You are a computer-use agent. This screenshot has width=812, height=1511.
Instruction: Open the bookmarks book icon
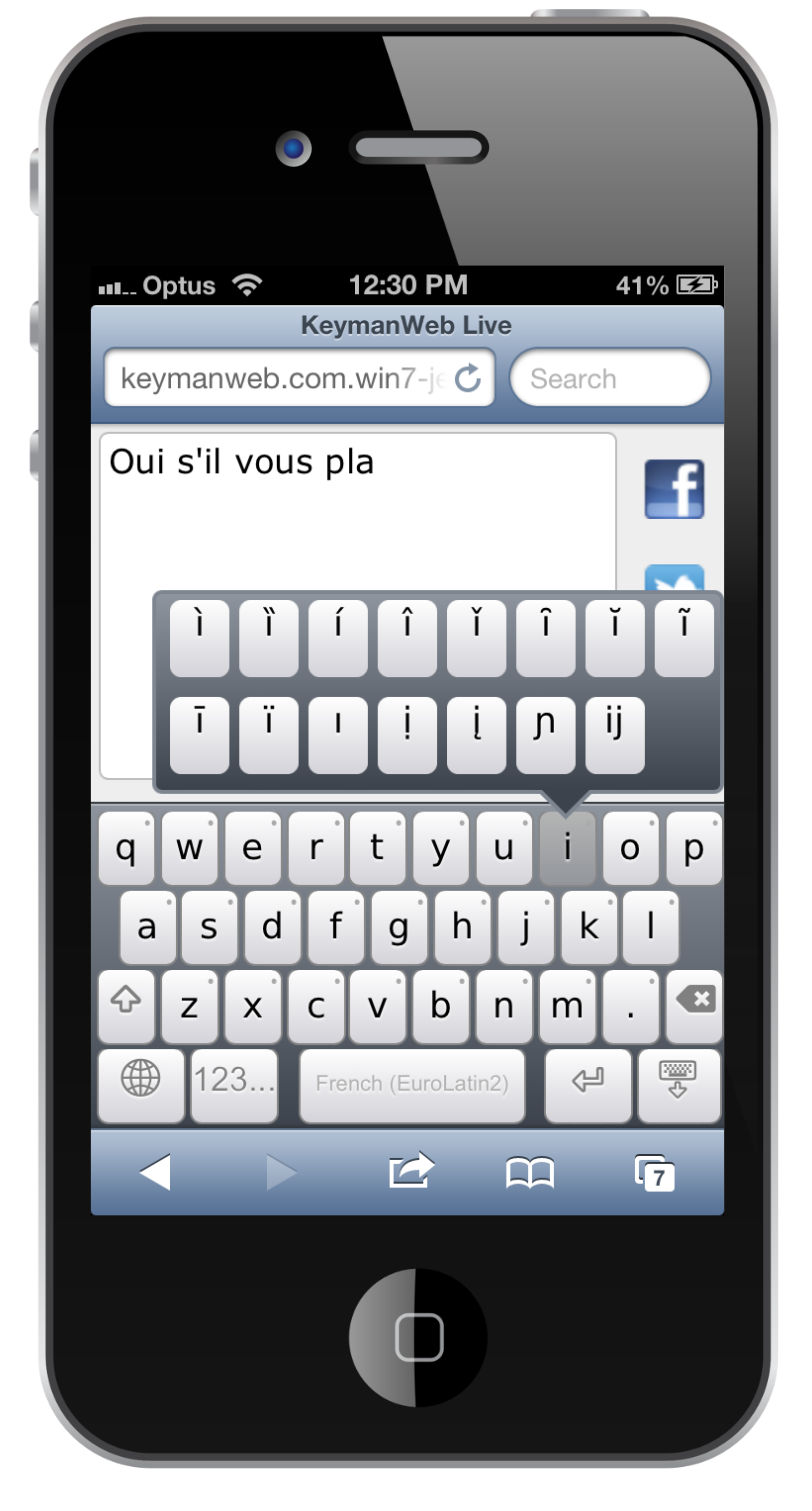tap(530, 1173)
